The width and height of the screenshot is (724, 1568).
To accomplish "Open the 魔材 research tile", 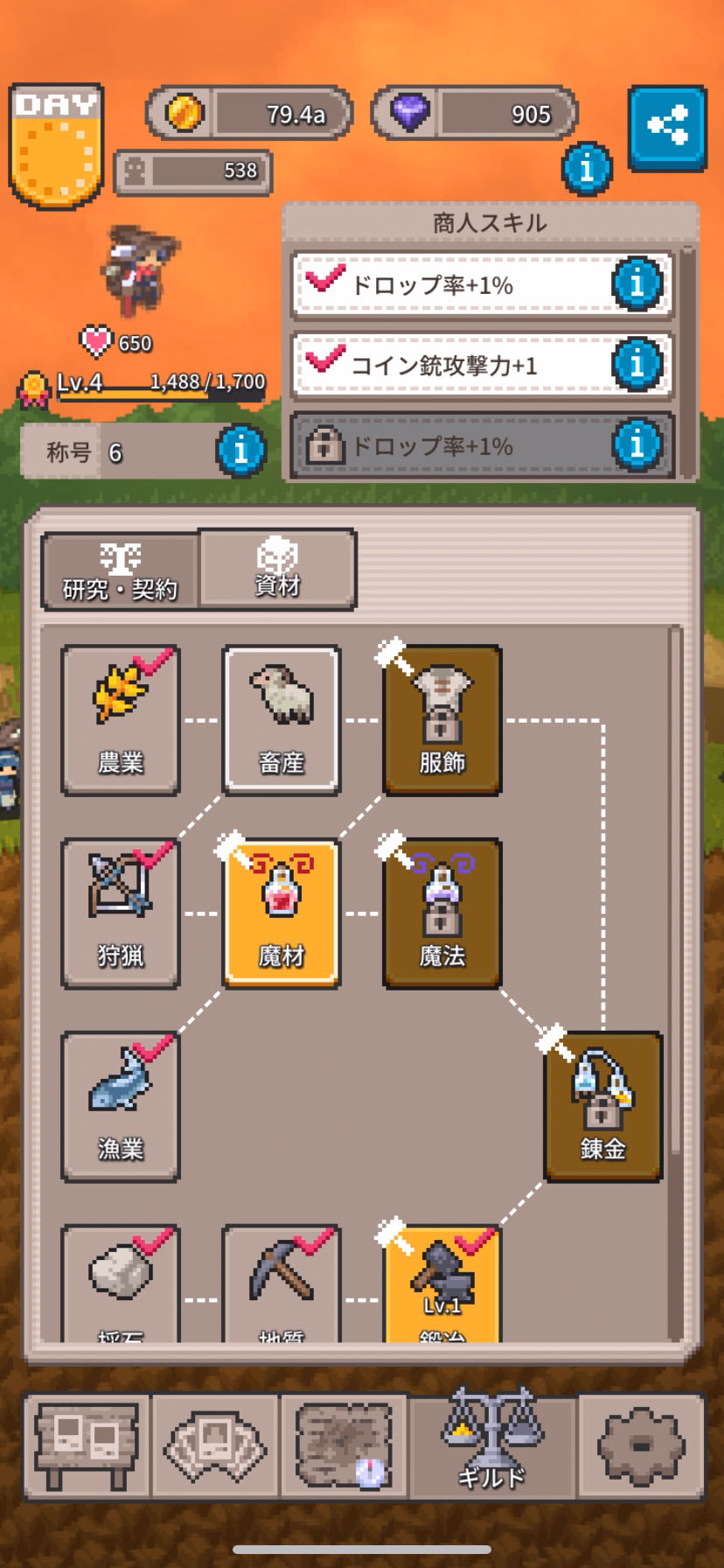I will (x=282, y=913).
